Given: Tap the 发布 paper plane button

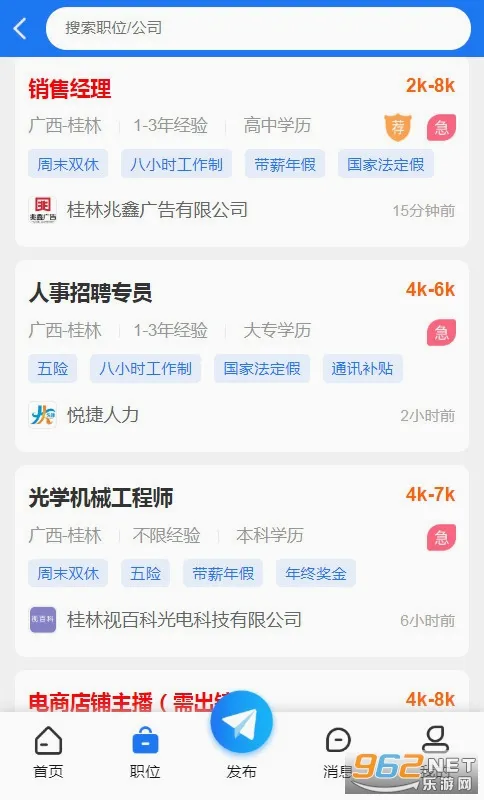Looking at the screenshot, I should [x=242, y=722].
